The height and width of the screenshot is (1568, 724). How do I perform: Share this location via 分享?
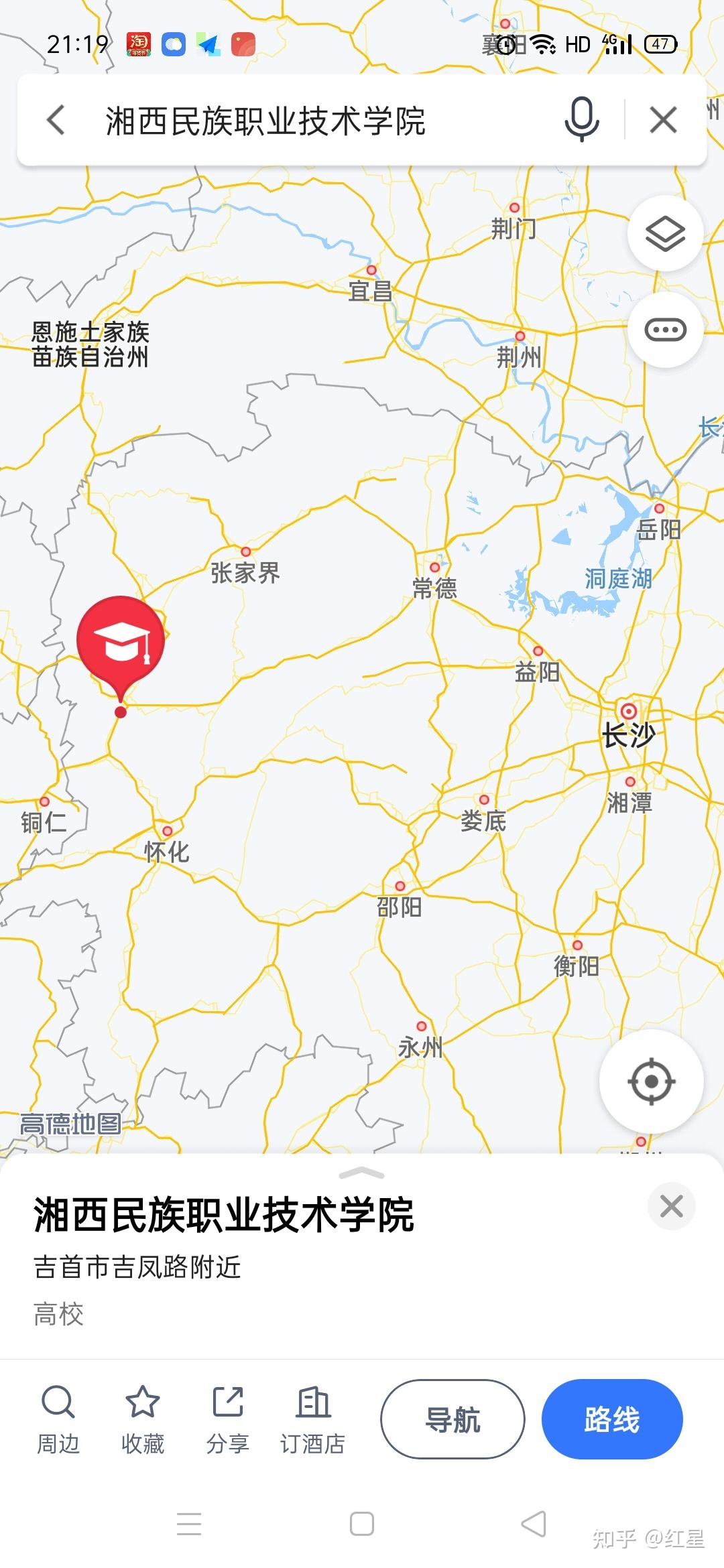[228, 1419]
